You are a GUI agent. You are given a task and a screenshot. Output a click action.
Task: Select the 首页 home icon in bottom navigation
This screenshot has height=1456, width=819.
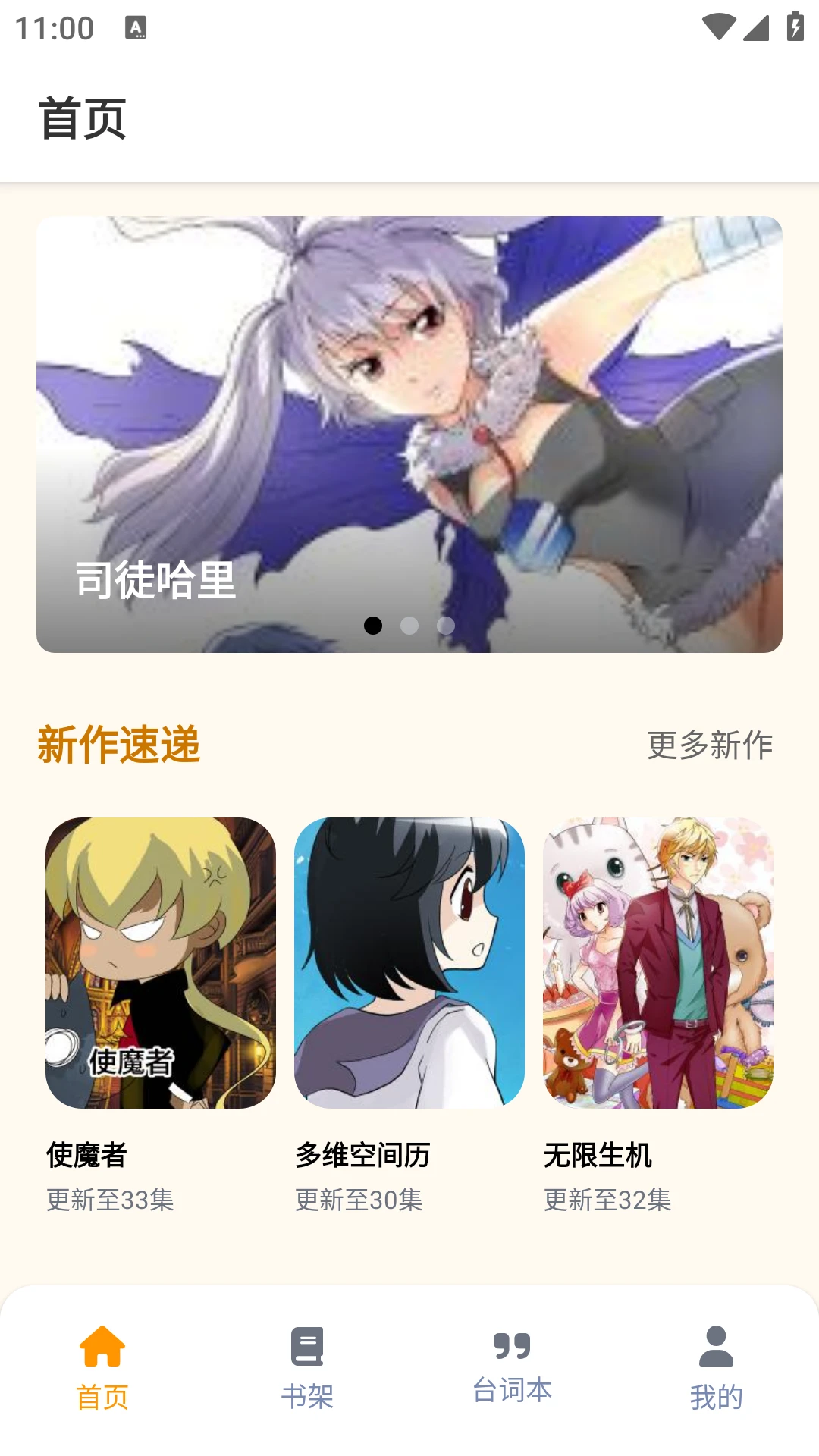[102, 1344]
